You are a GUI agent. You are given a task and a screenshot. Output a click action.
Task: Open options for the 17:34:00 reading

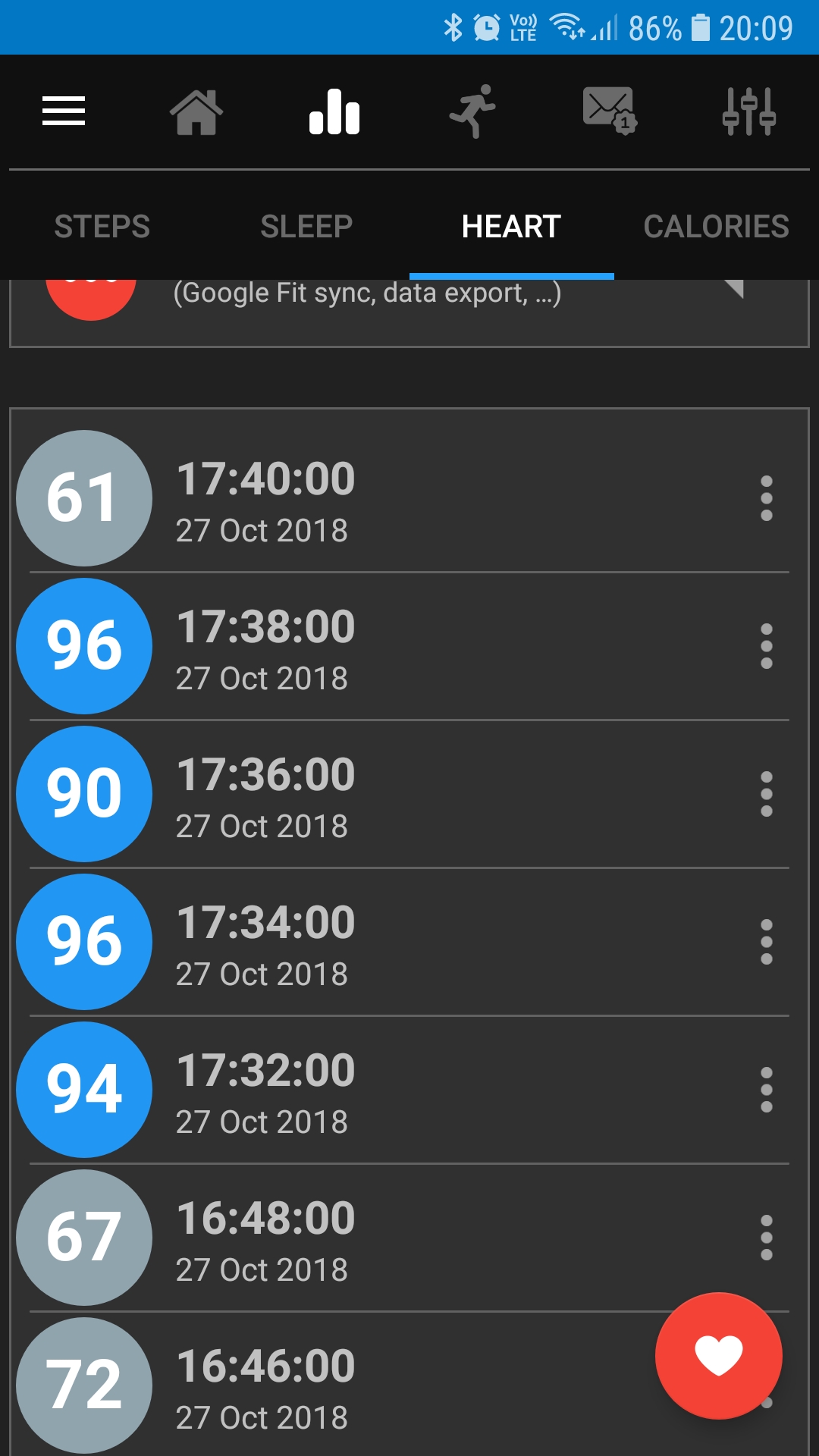pyautogui.click(x=767, y=942)
